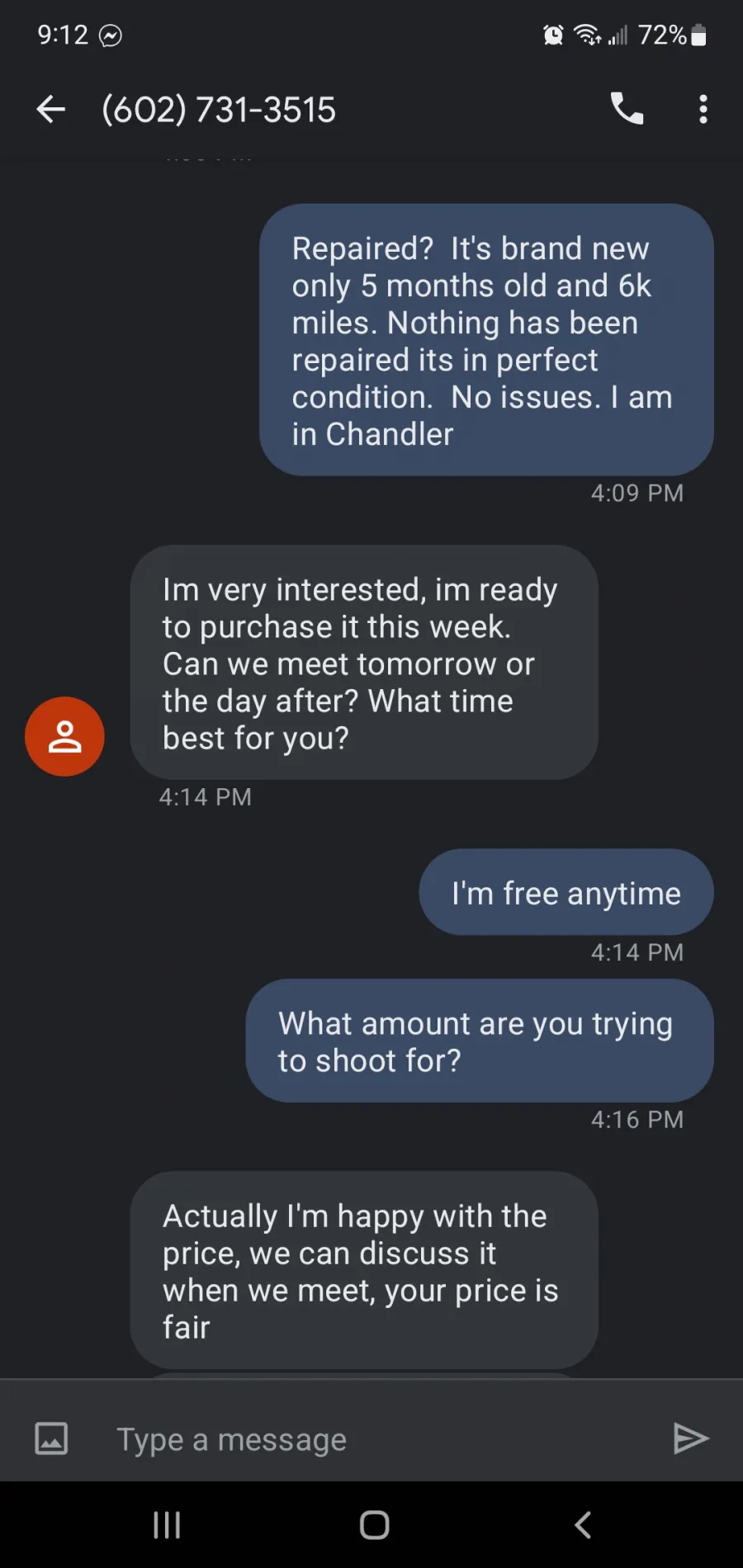This screenshot has height=1568, width=743.
Task: Go back to the conversation list
Action: (51, 109)
